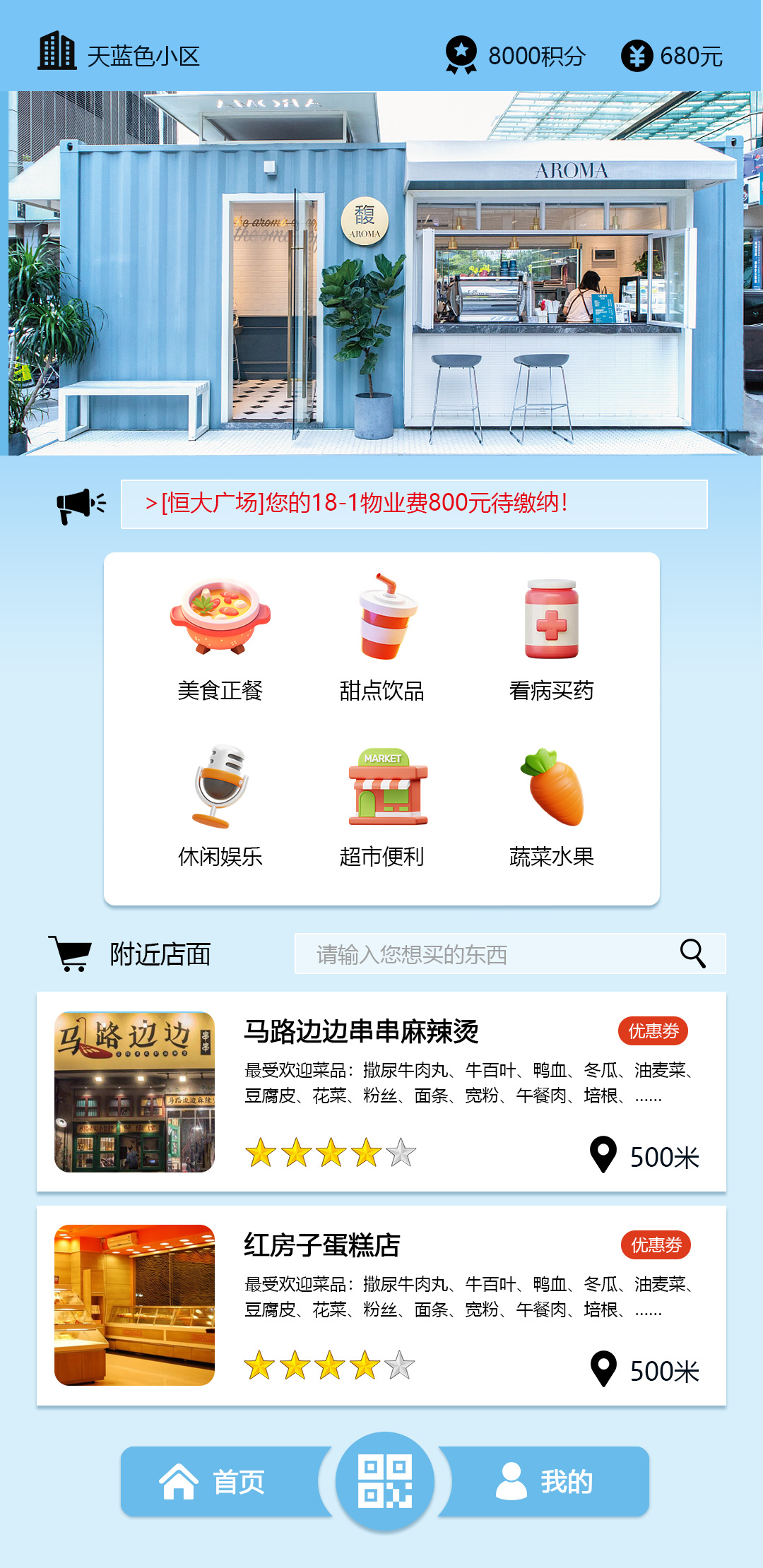
Task: Tap the magnifier search icon
Action: click(x=693, y=954)
